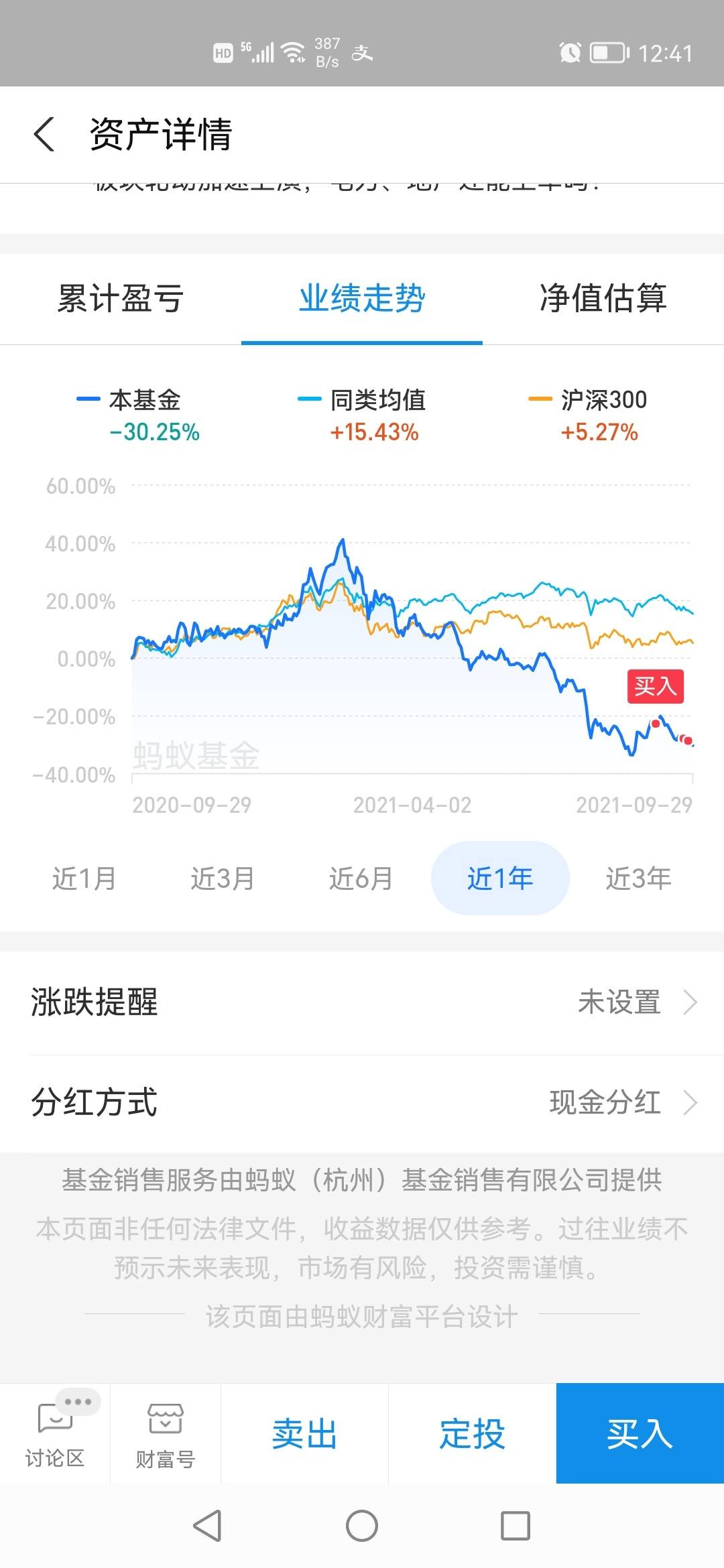The width and height of the screenshot is (724, 1568).
Task: Open recent apps via square button
Action: point(516,1526)
